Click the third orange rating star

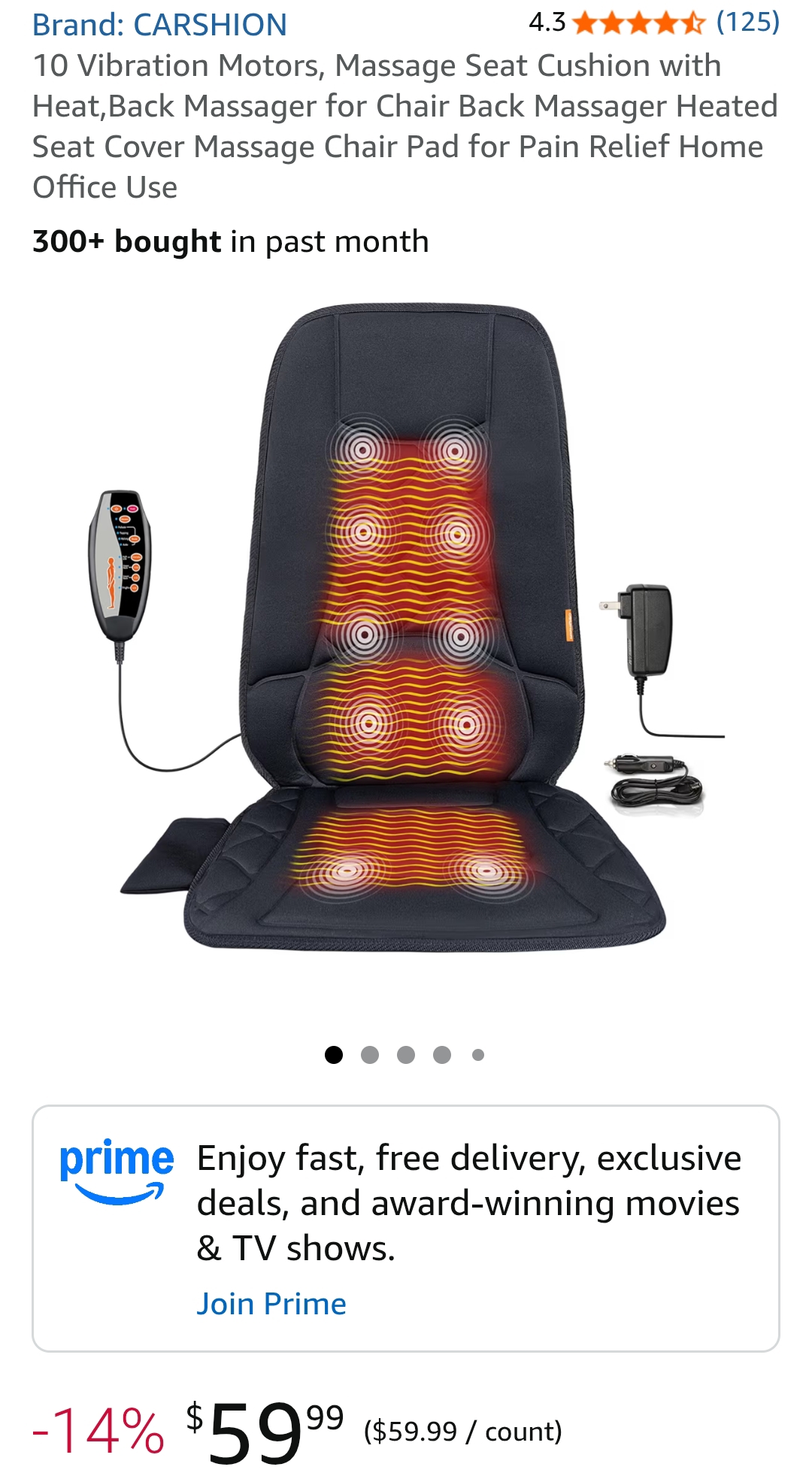click(x=640, y=23)
